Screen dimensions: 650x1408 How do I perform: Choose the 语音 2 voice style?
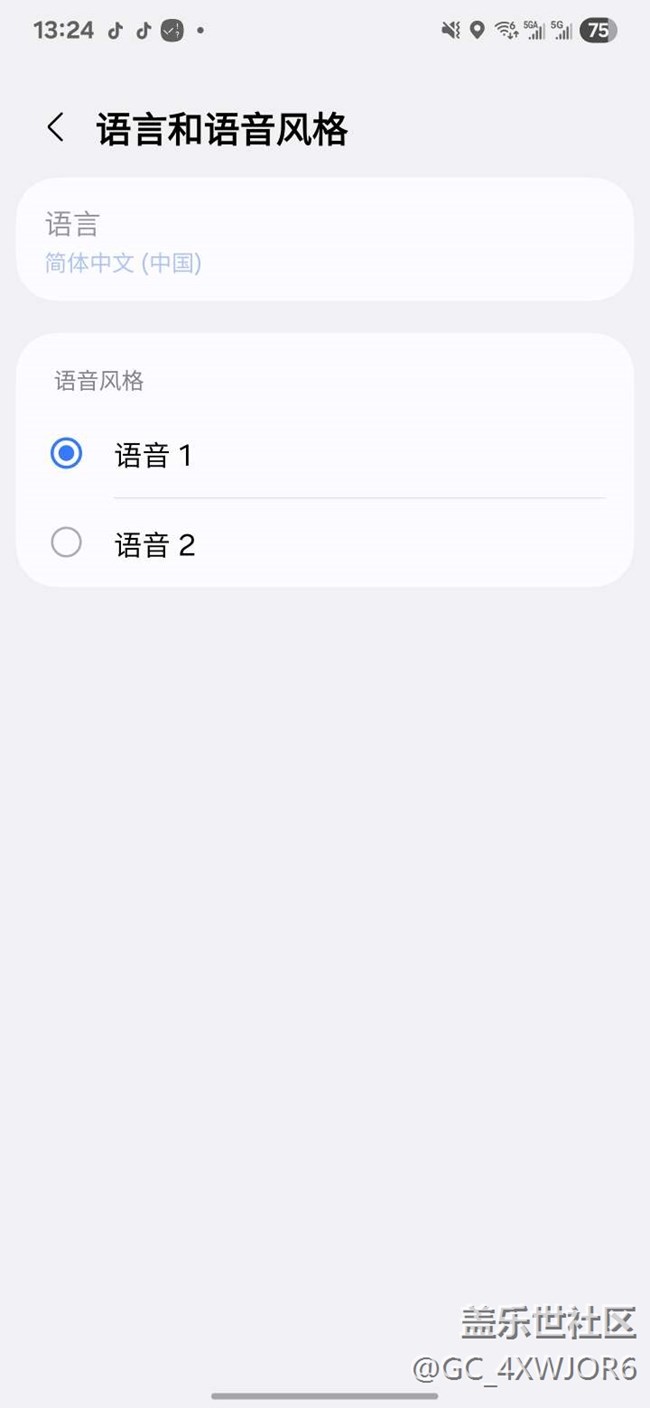[325, 543]
